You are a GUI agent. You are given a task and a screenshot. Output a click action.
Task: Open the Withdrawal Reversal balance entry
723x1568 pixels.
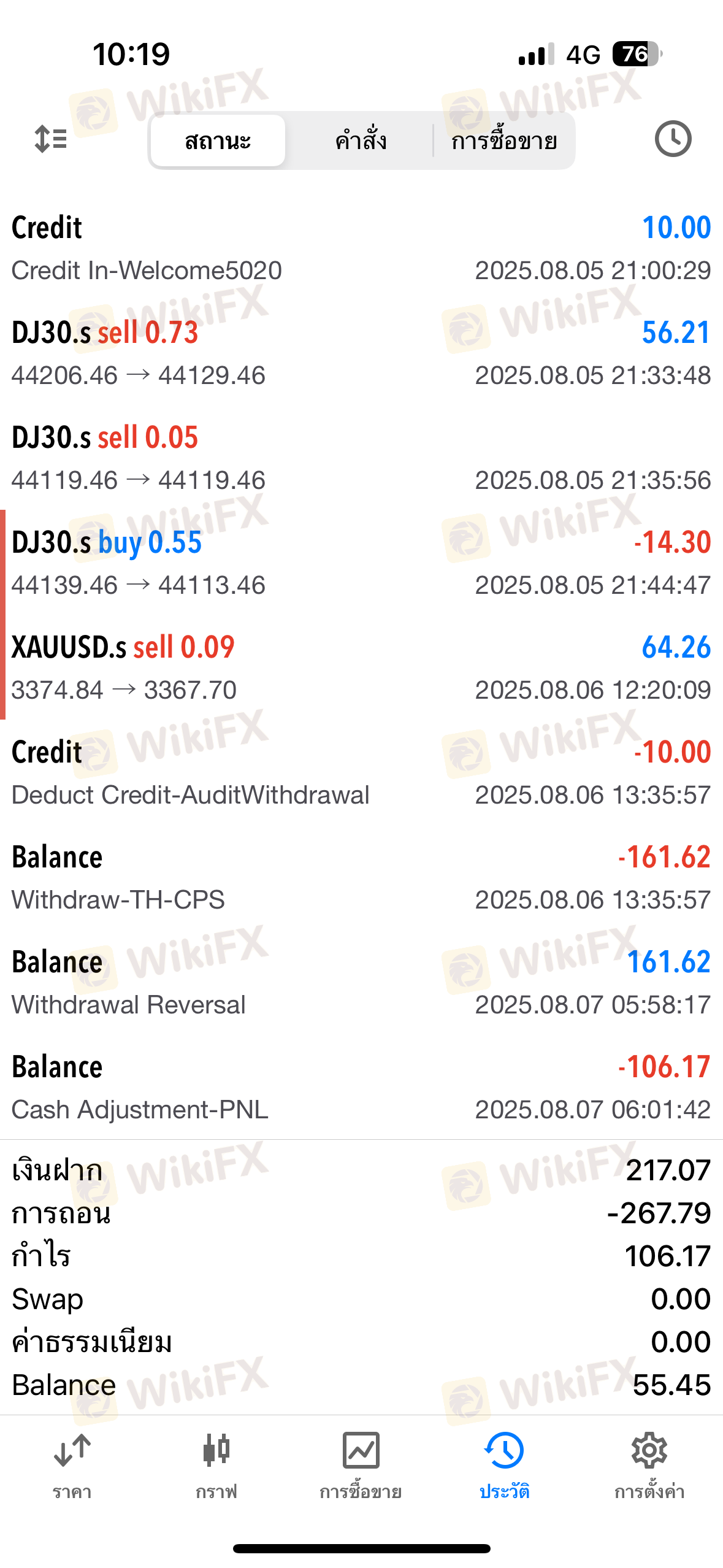(x=361, y=983)
